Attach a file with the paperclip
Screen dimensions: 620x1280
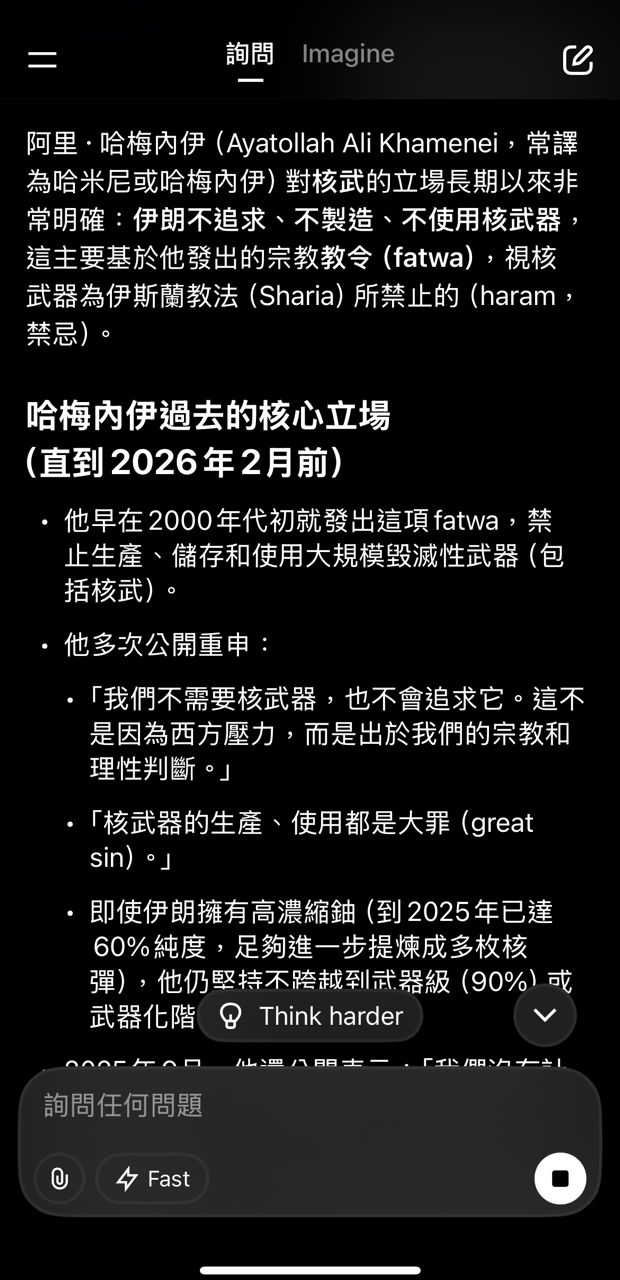click(x=60, y=1179)
